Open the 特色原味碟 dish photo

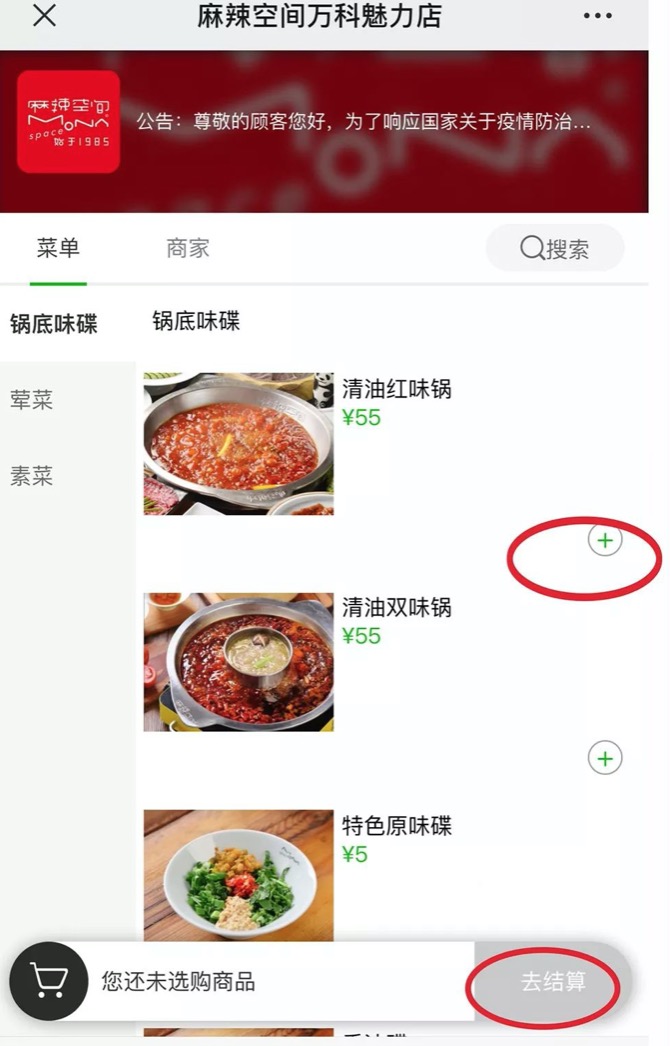[238, 875]
